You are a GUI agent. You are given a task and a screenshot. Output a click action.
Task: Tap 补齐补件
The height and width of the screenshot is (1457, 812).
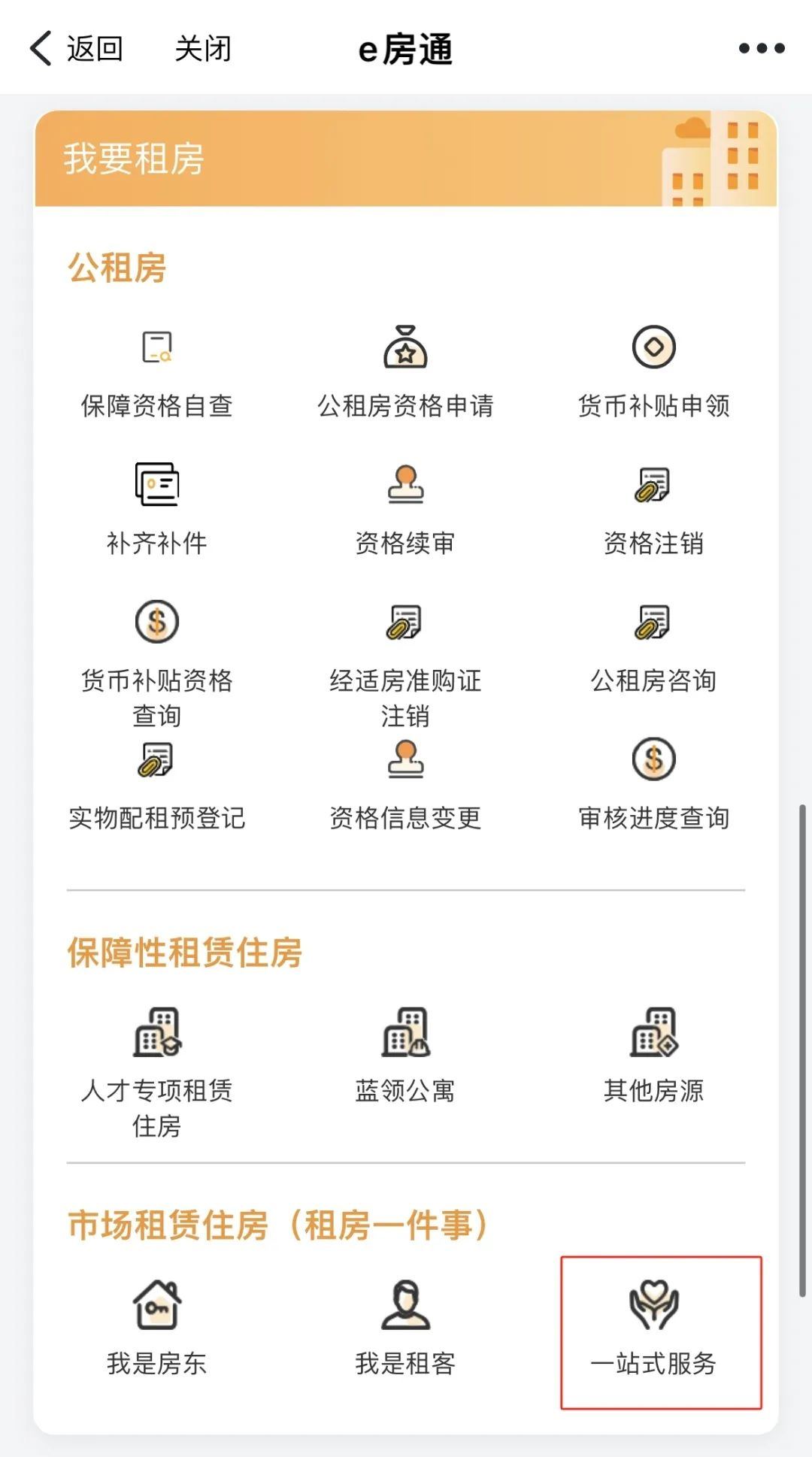[x=156, y=510]
